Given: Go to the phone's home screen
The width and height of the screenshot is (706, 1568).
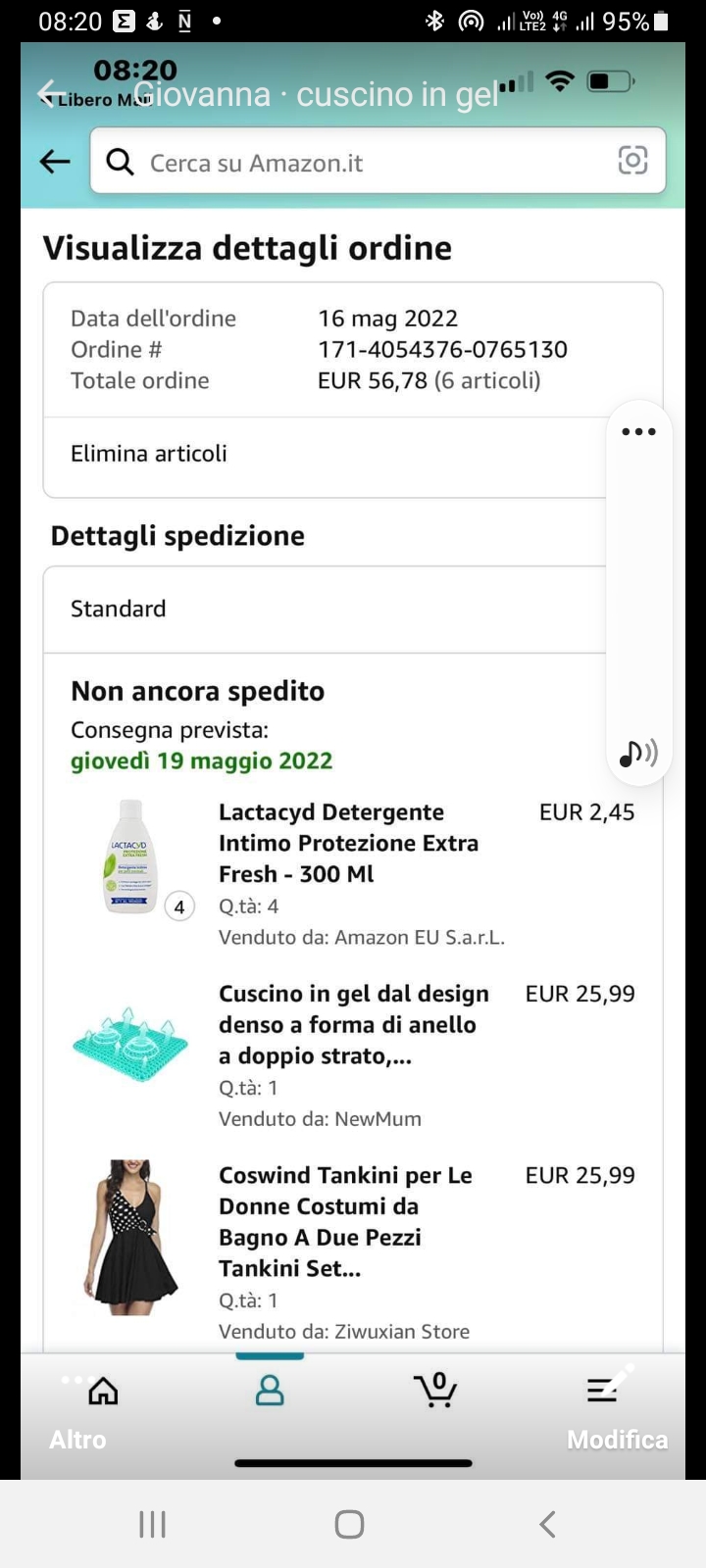Looking at the screenshot, I should pos(350,1524).
